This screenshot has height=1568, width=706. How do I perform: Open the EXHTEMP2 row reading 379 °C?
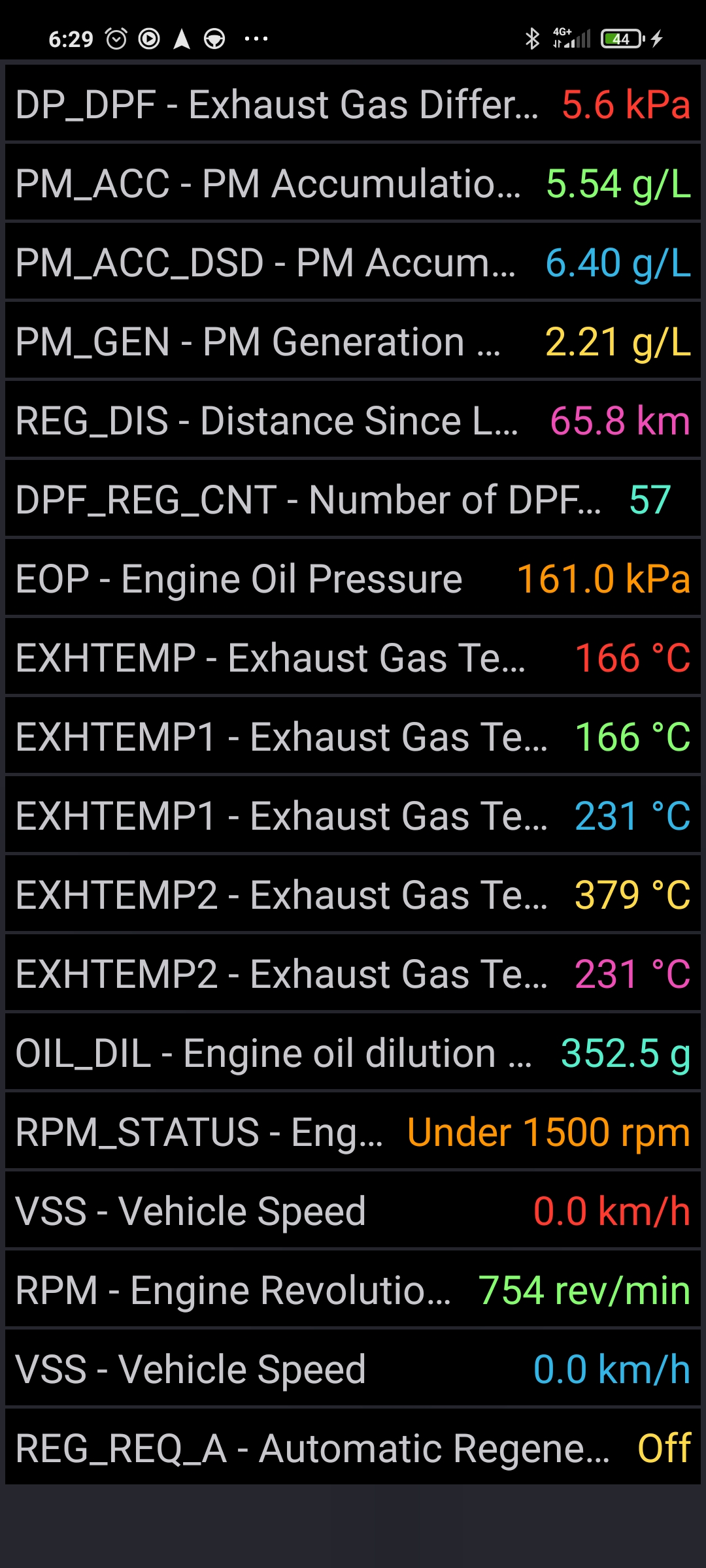[353, 895]
